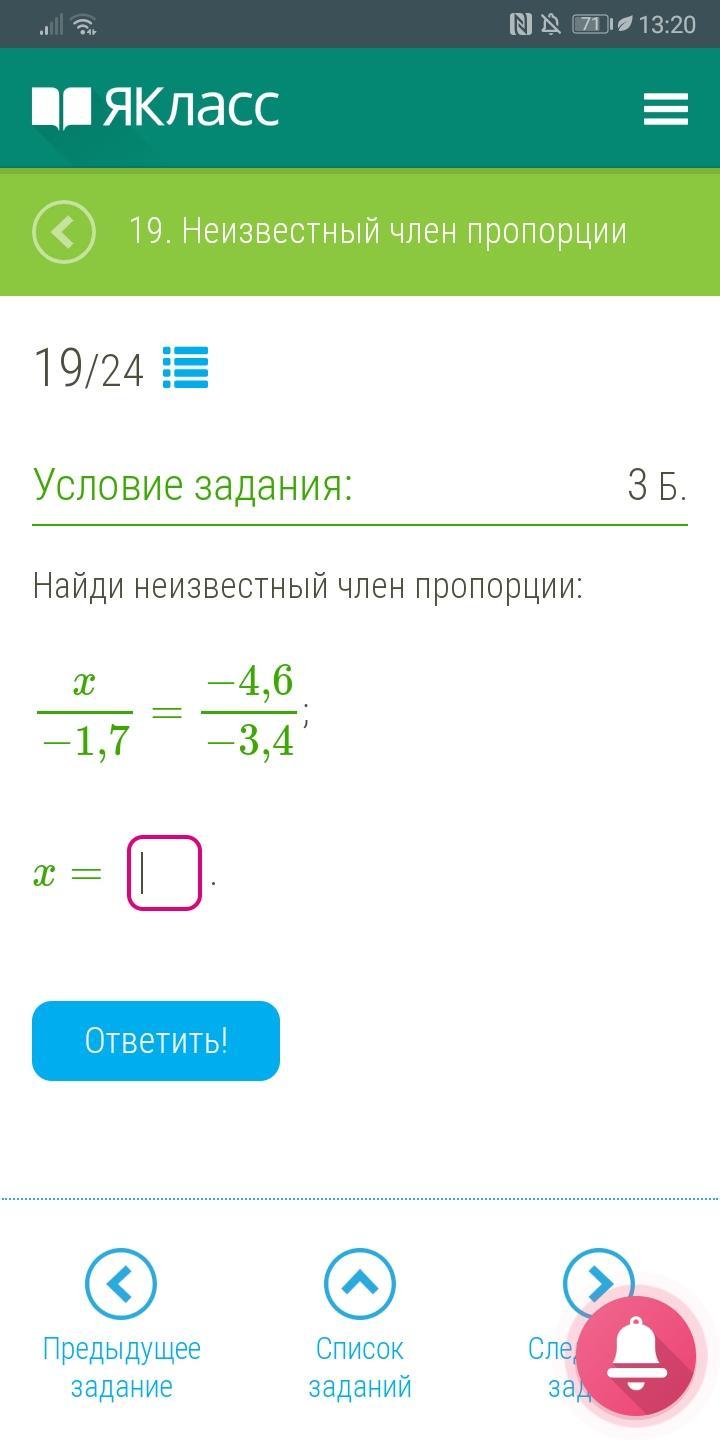Open the task list icon beside 19/24
Screen dimensions: 720x1440
coord(185,368)
